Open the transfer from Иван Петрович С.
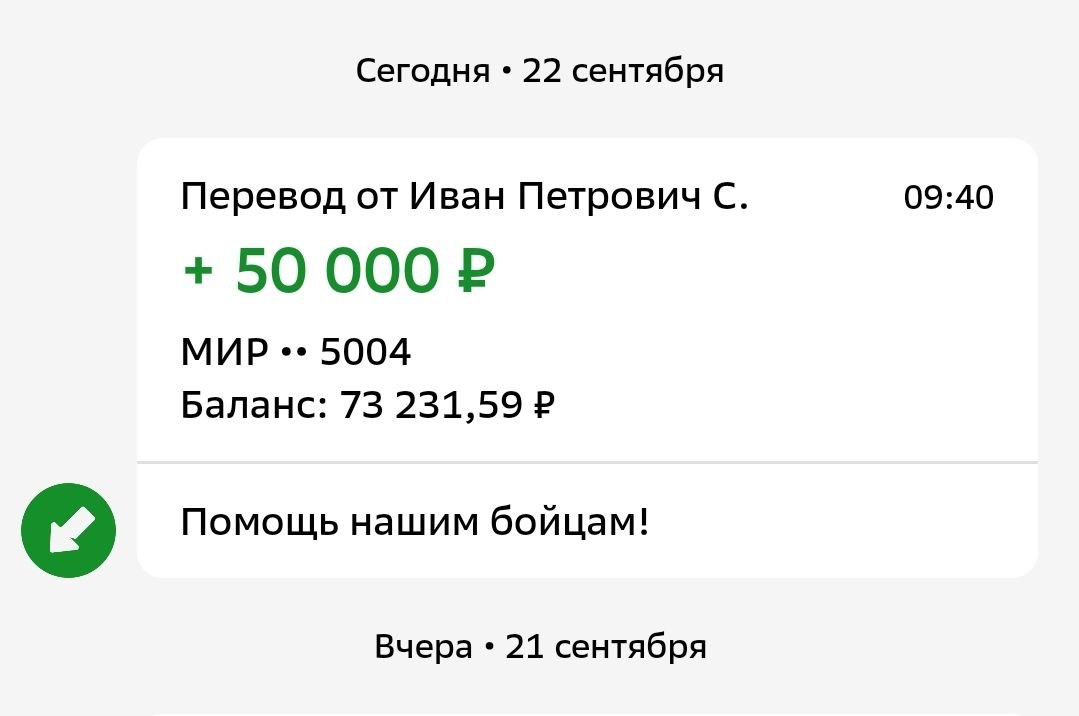The width and height of the screenshot is (1079, 716). click(587, 358)
